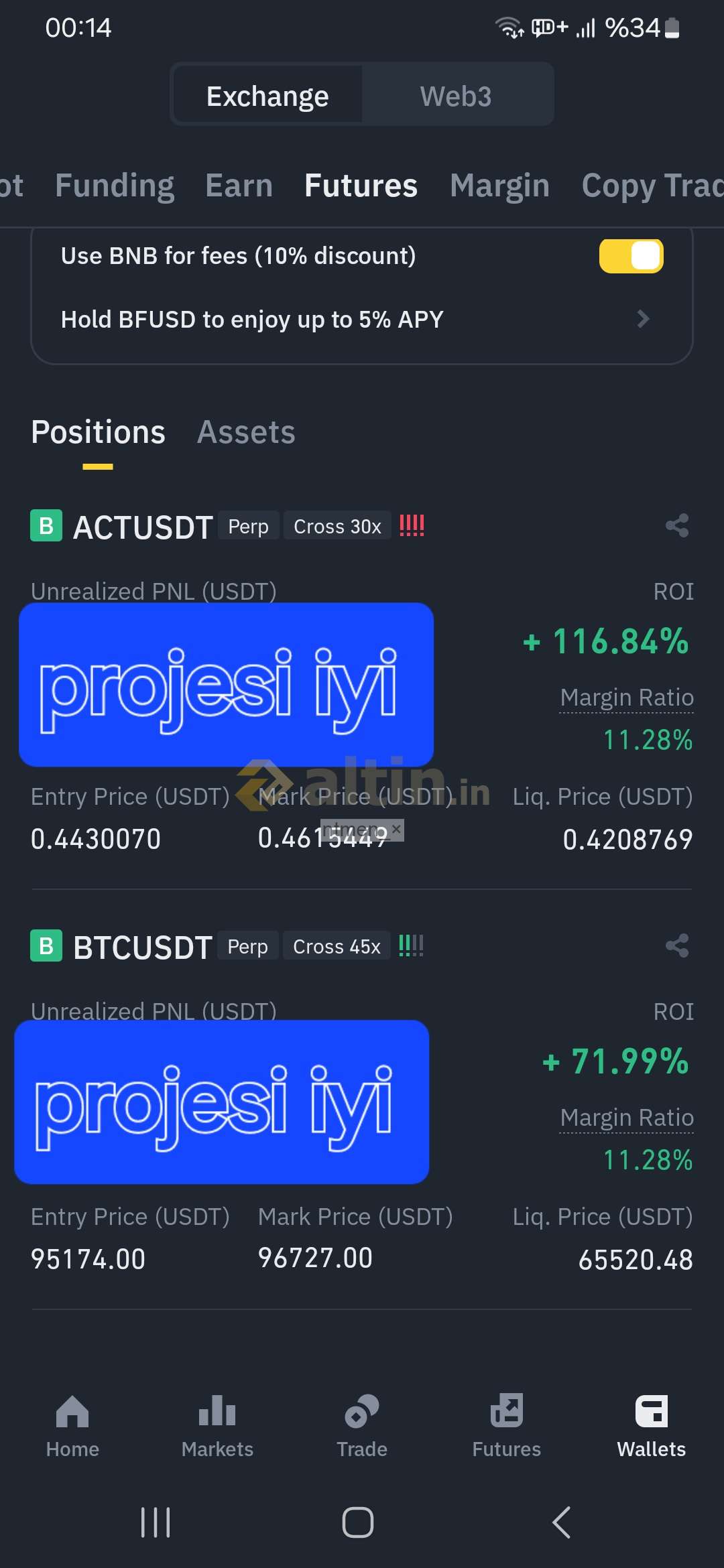
Task: Switch to the Web3 segment
Action: (456, 96)
